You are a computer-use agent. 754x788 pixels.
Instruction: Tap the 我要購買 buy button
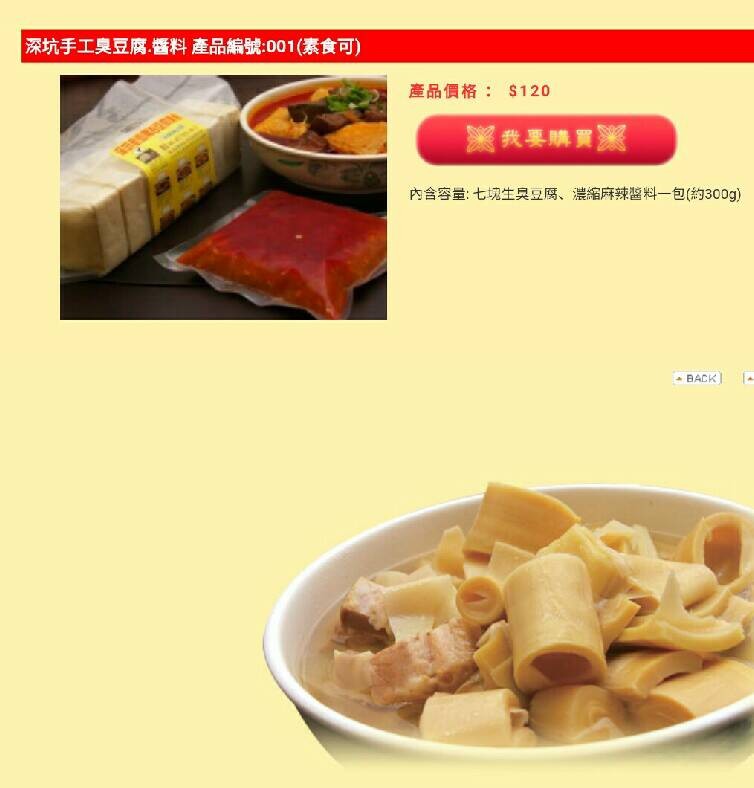546,140
